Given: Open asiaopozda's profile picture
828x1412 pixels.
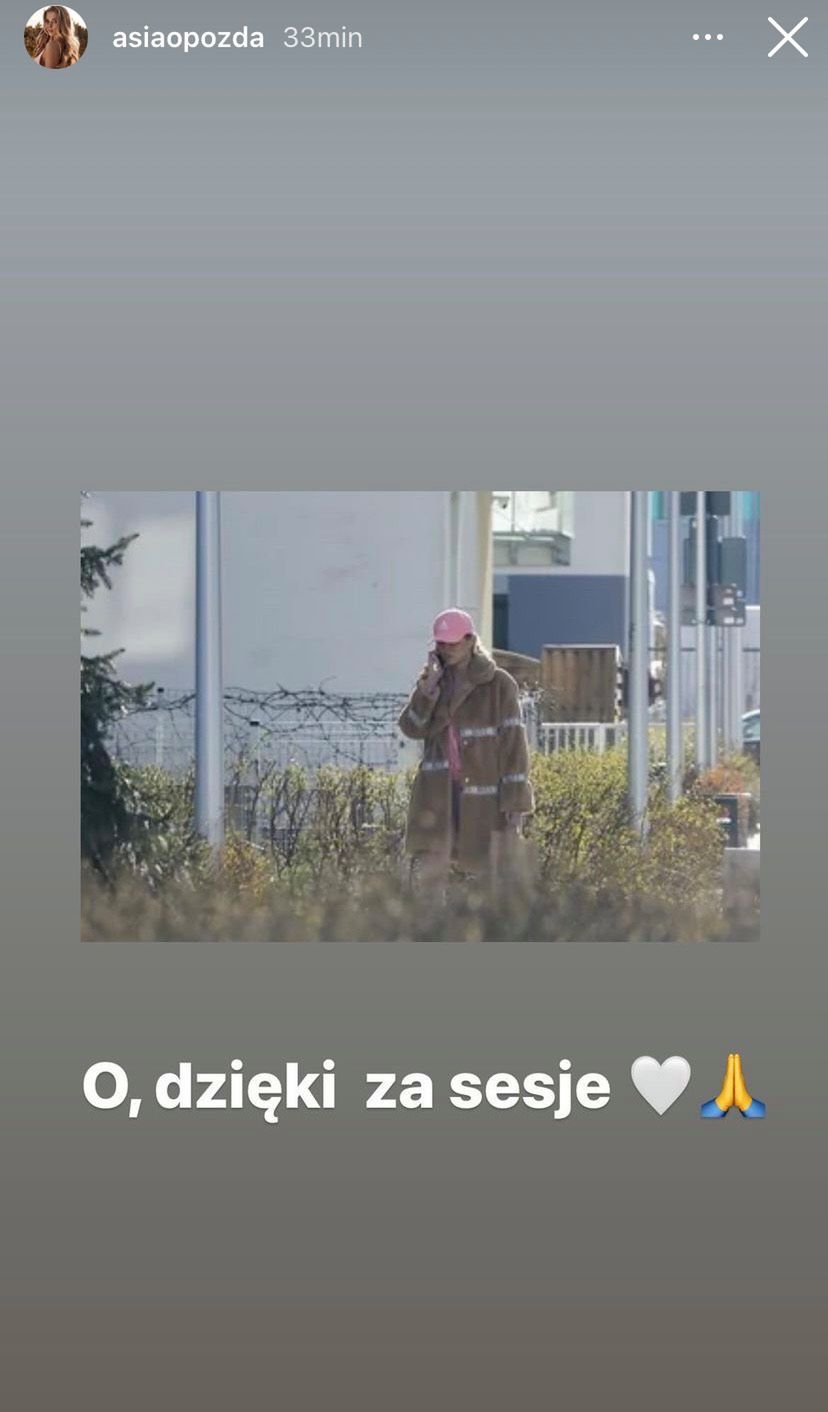Looking at the screenshot, I should (x=56, y=38).
